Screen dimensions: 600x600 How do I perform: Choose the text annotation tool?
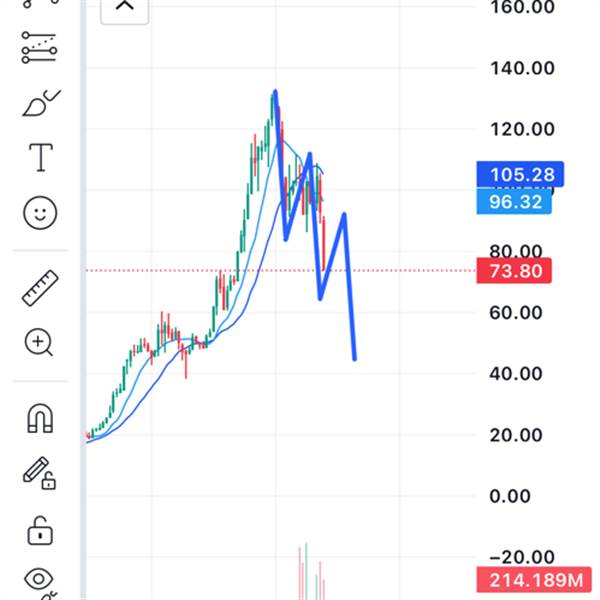[40, 157]
